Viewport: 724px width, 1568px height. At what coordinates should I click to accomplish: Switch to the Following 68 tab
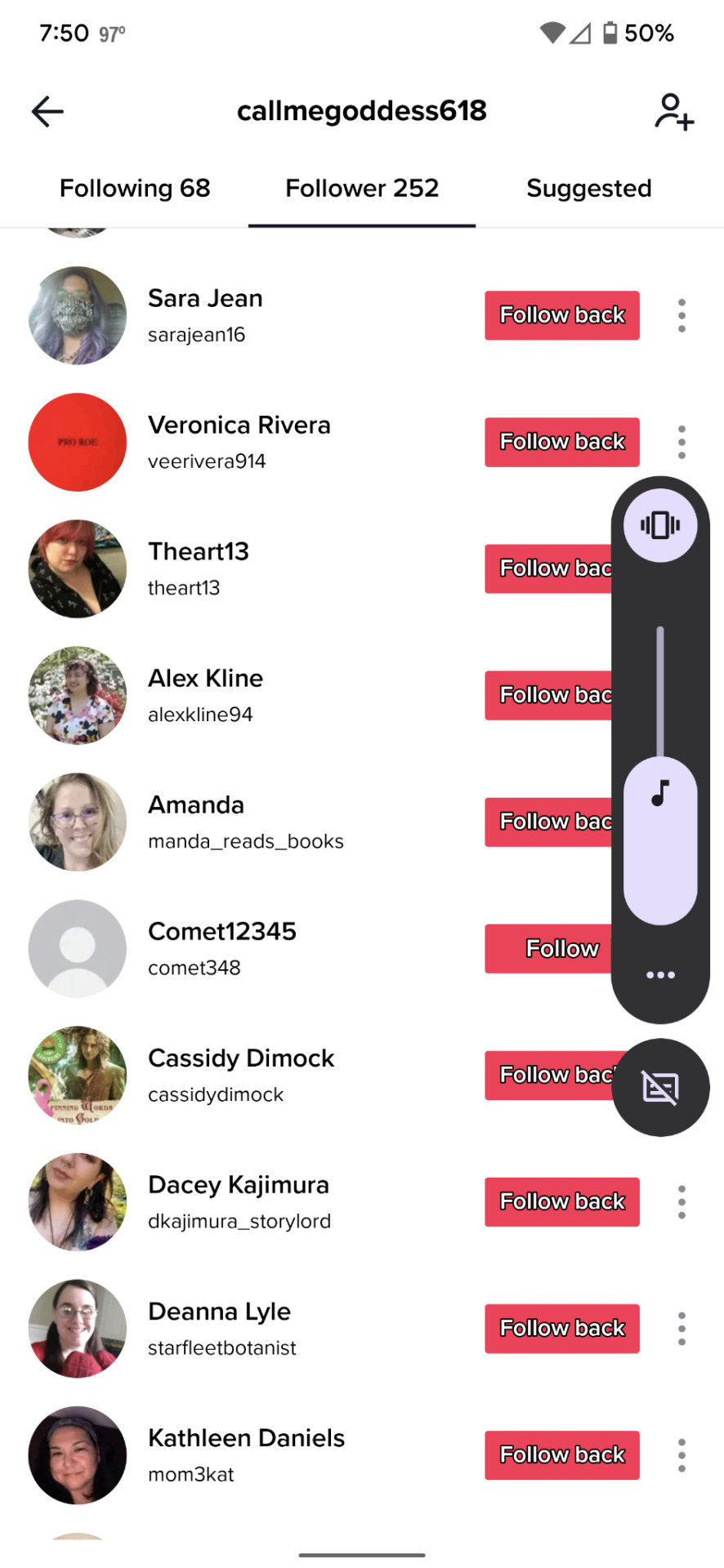pos(135,189)
